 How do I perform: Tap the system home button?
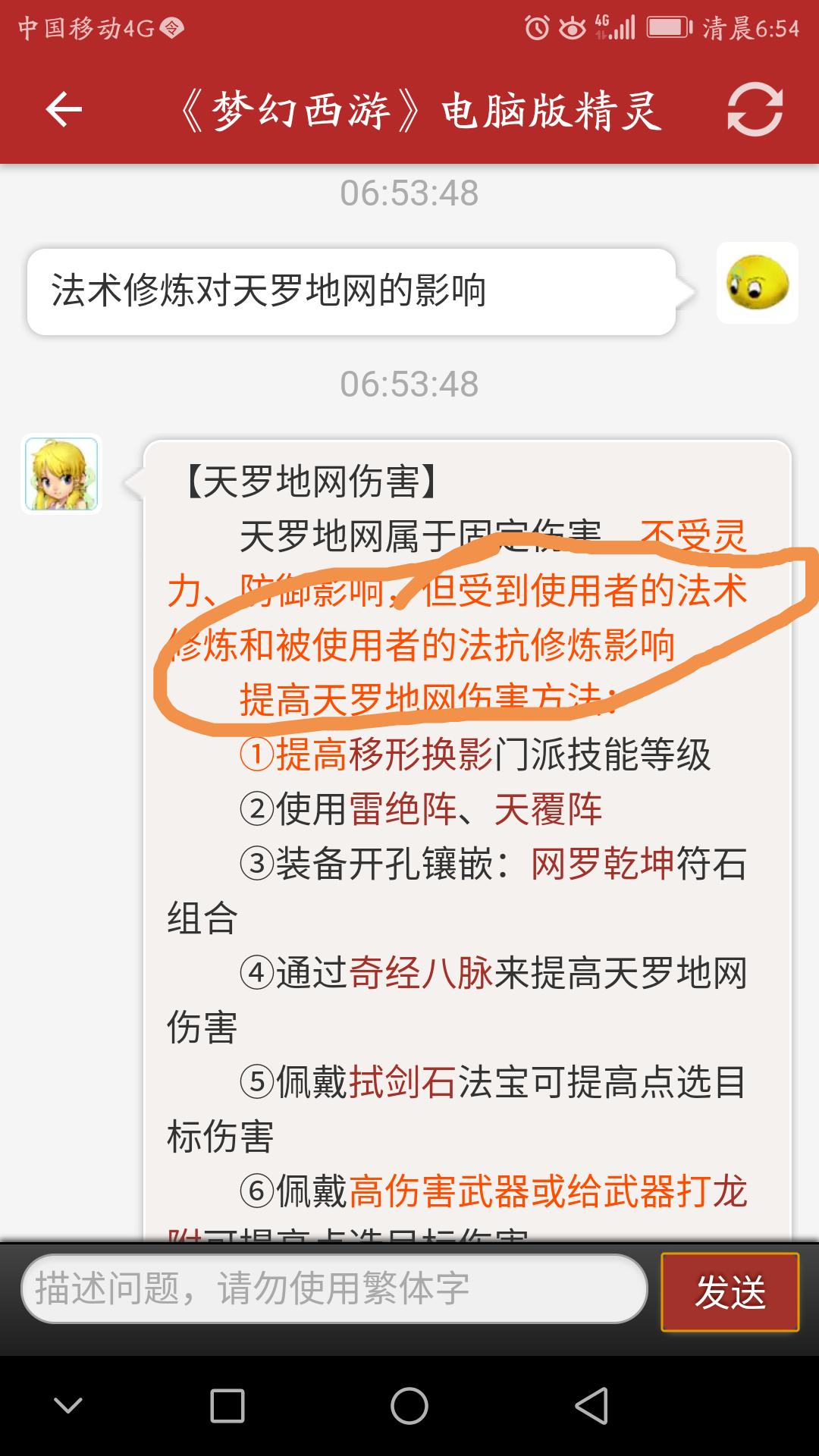409,1406
